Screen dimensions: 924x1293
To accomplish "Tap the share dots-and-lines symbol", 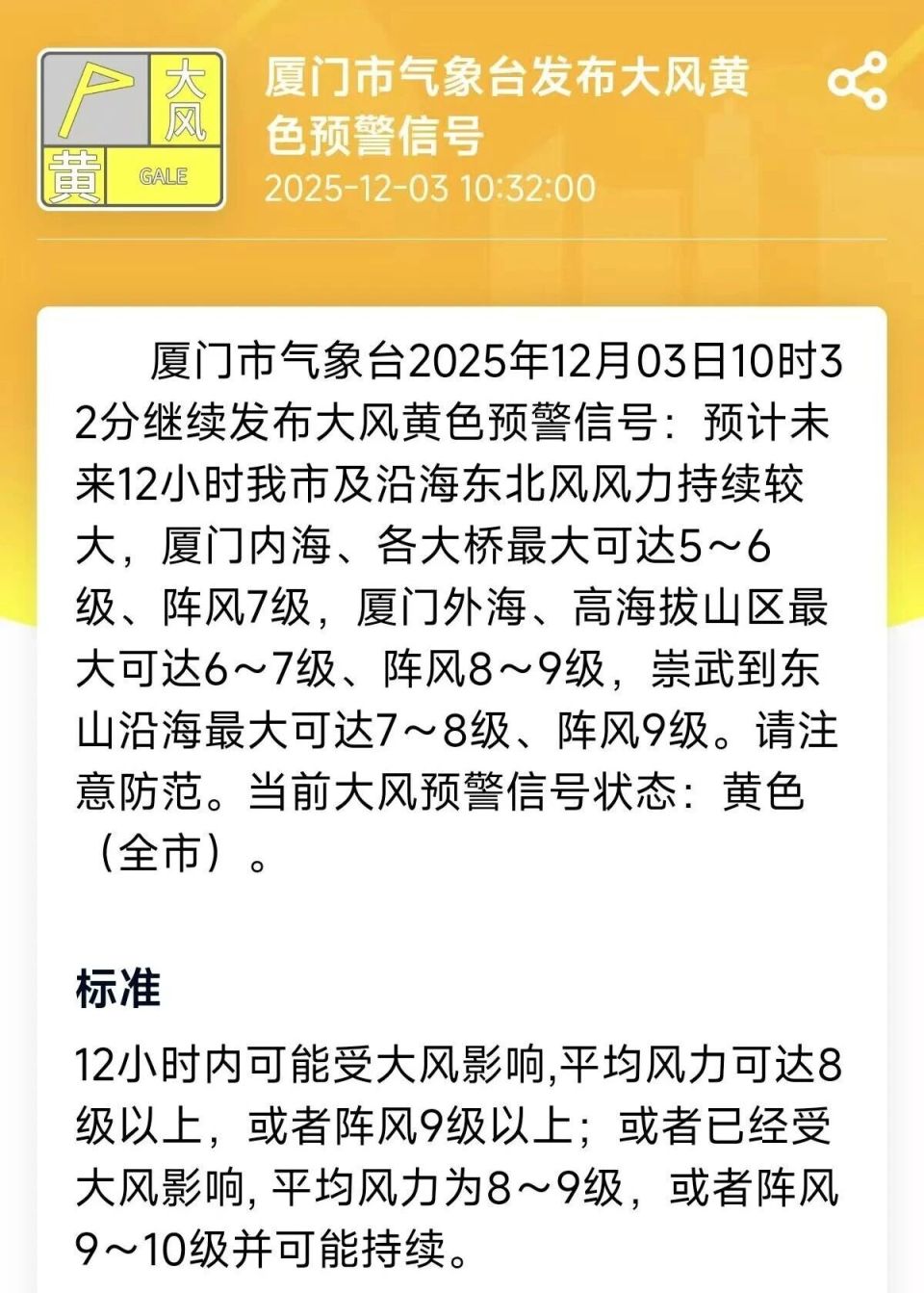I will click(x=856, y=80).
